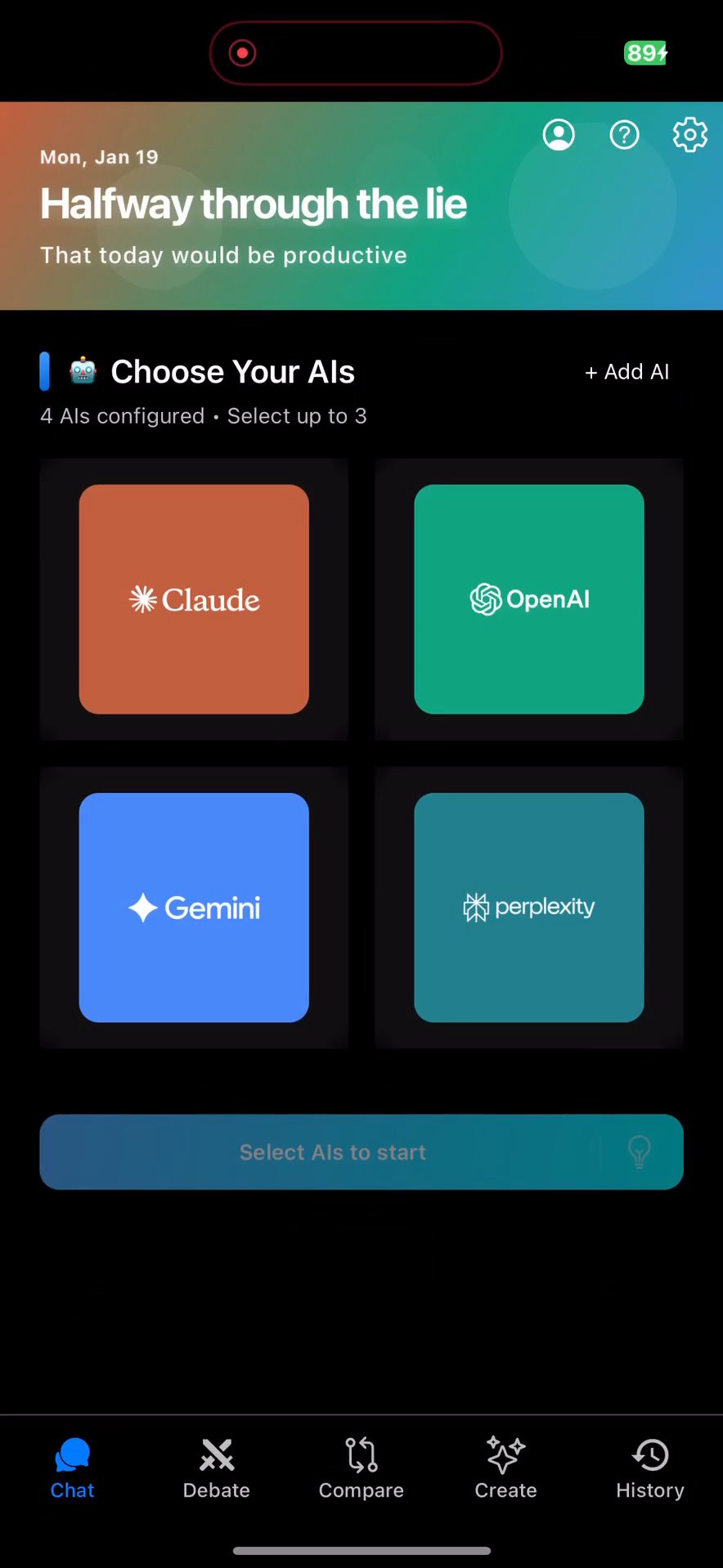
Task: Go to the Compare tab
Action: [x=361, y=1468]
